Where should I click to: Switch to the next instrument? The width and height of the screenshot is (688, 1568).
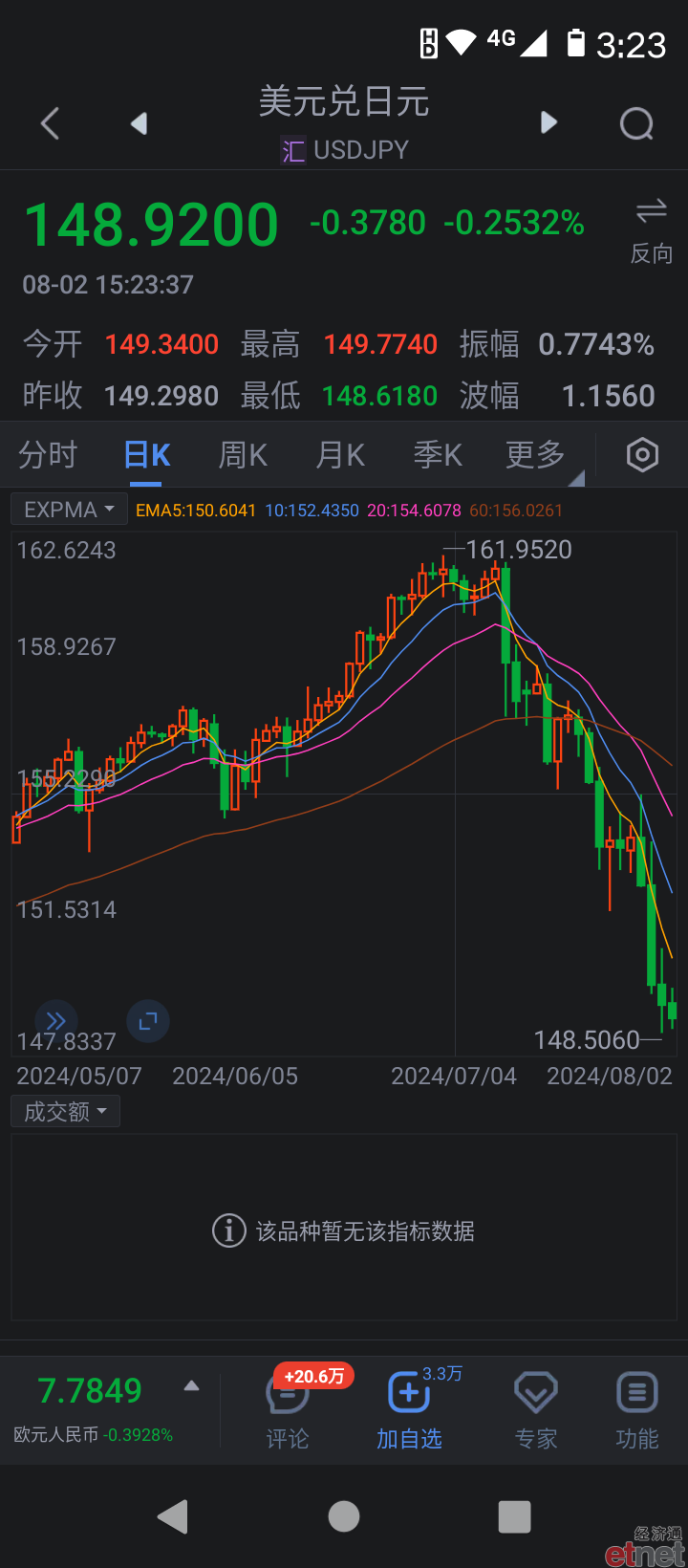pos(548,122)
